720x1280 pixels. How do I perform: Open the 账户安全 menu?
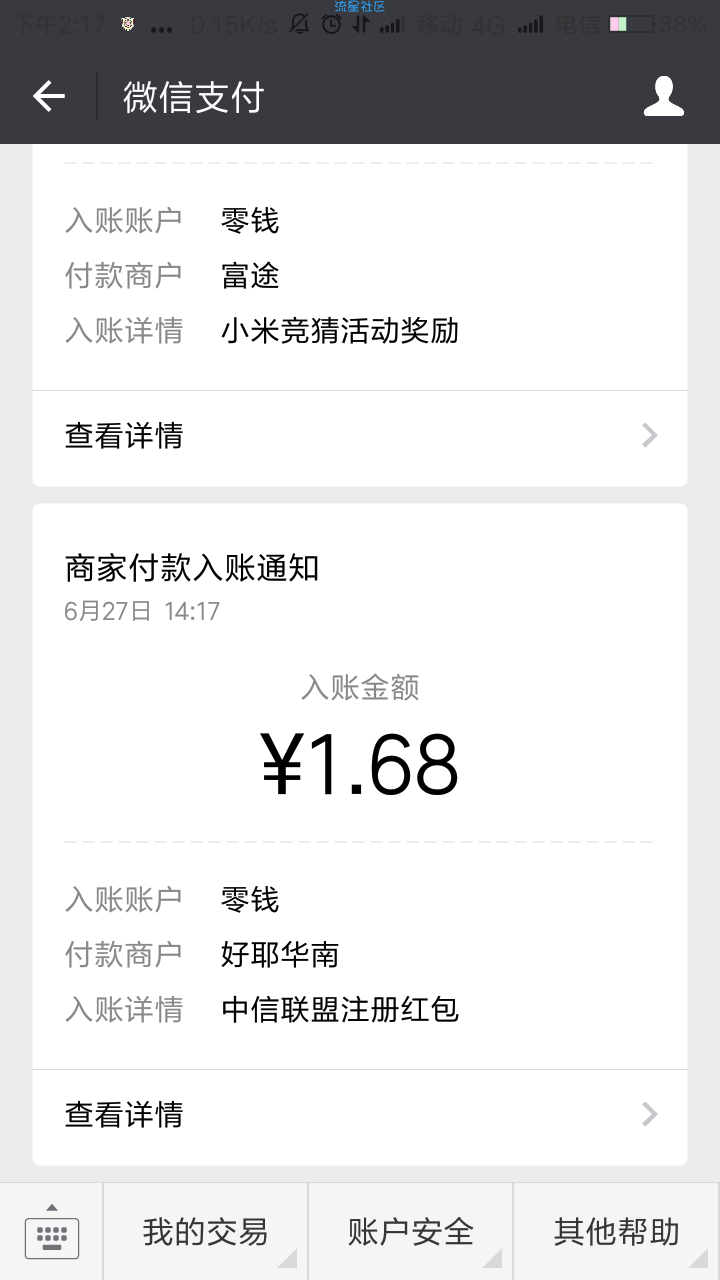[x=411, y=1232]
